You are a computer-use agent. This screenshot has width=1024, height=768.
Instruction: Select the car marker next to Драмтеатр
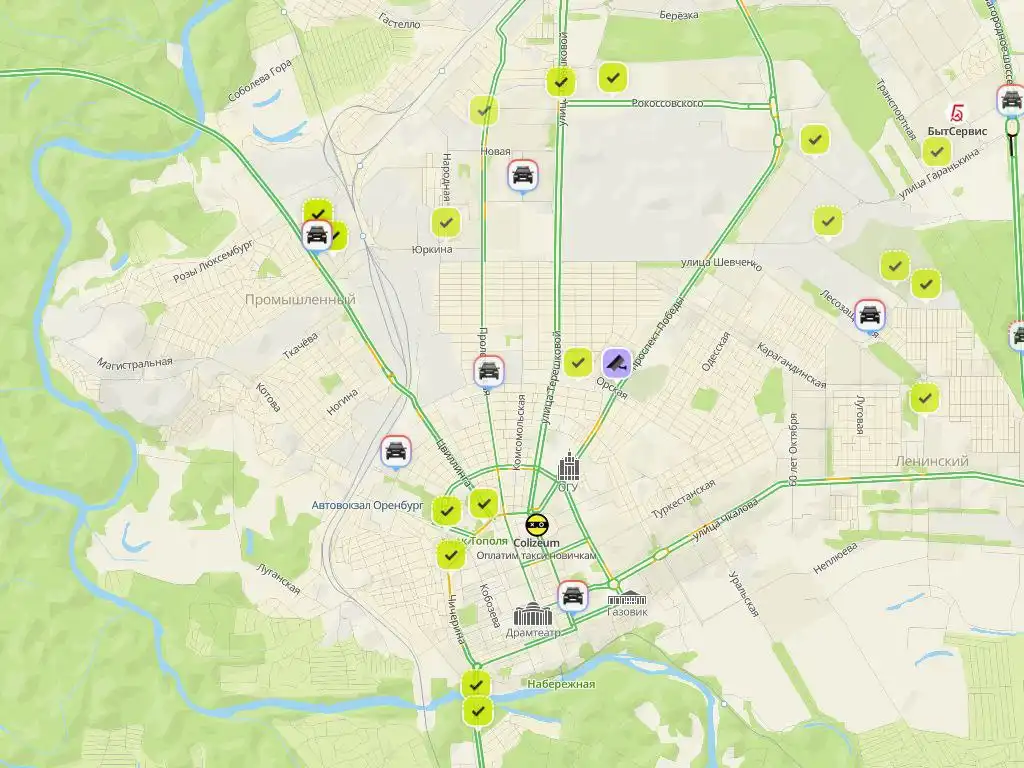(x=572, y=597)
